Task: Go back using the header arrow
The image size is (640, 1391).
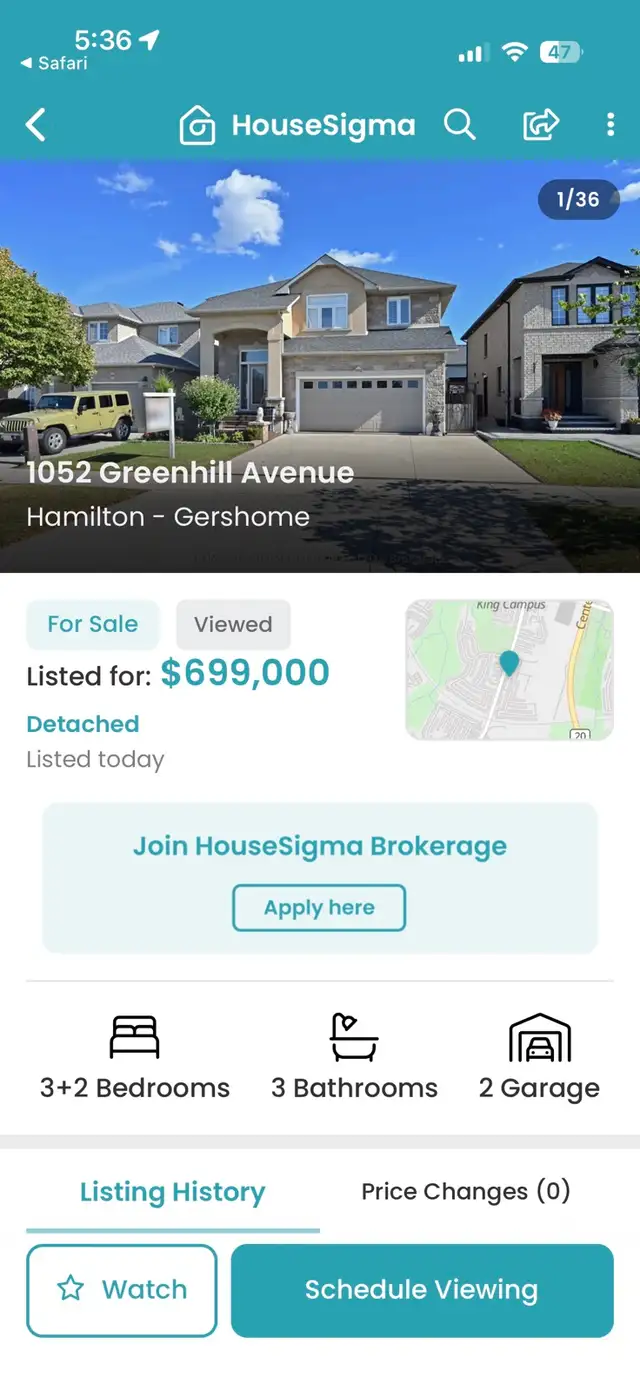Action: coord(36,125)
